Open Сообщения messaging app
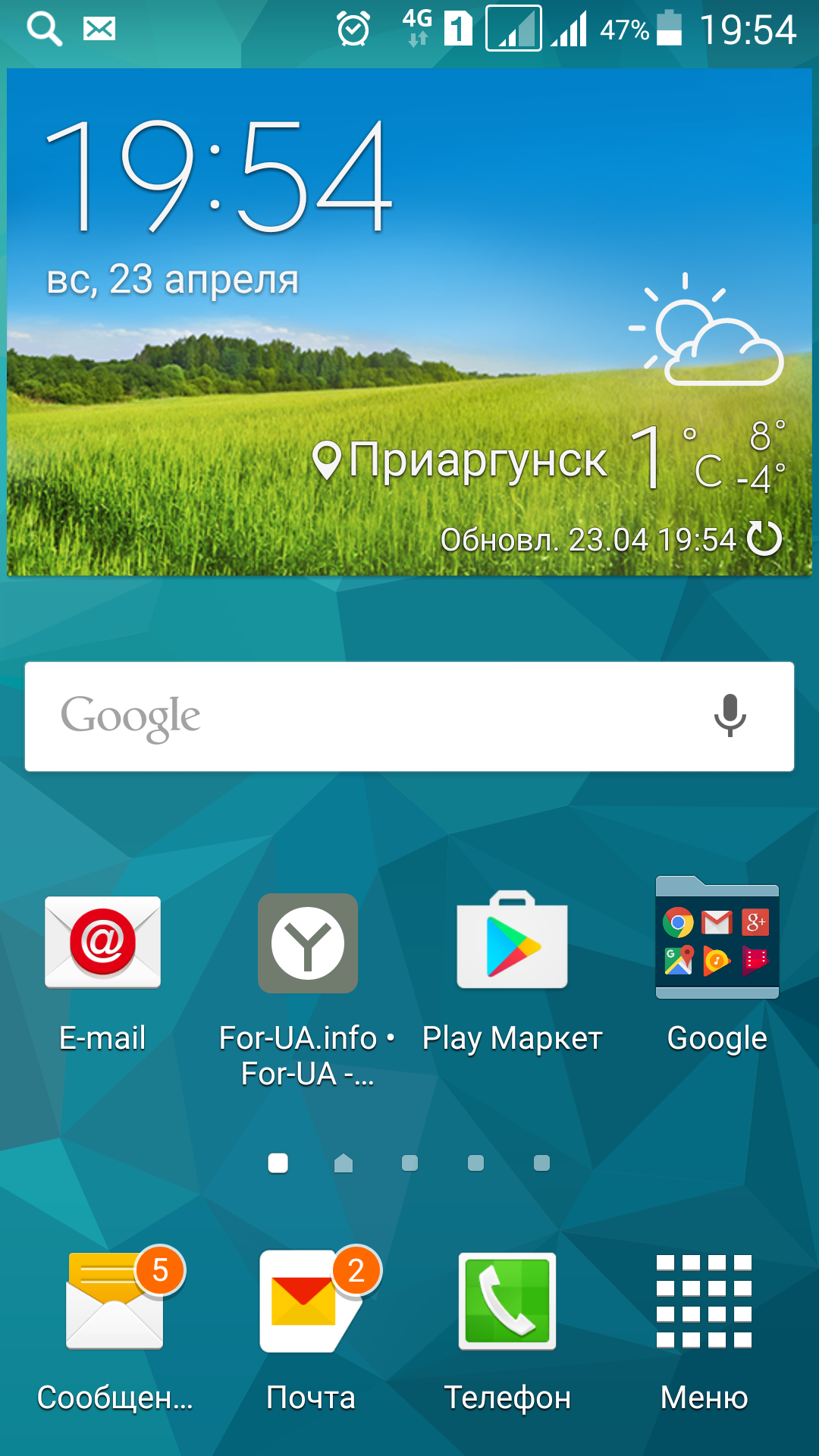 pos(115,1300)
